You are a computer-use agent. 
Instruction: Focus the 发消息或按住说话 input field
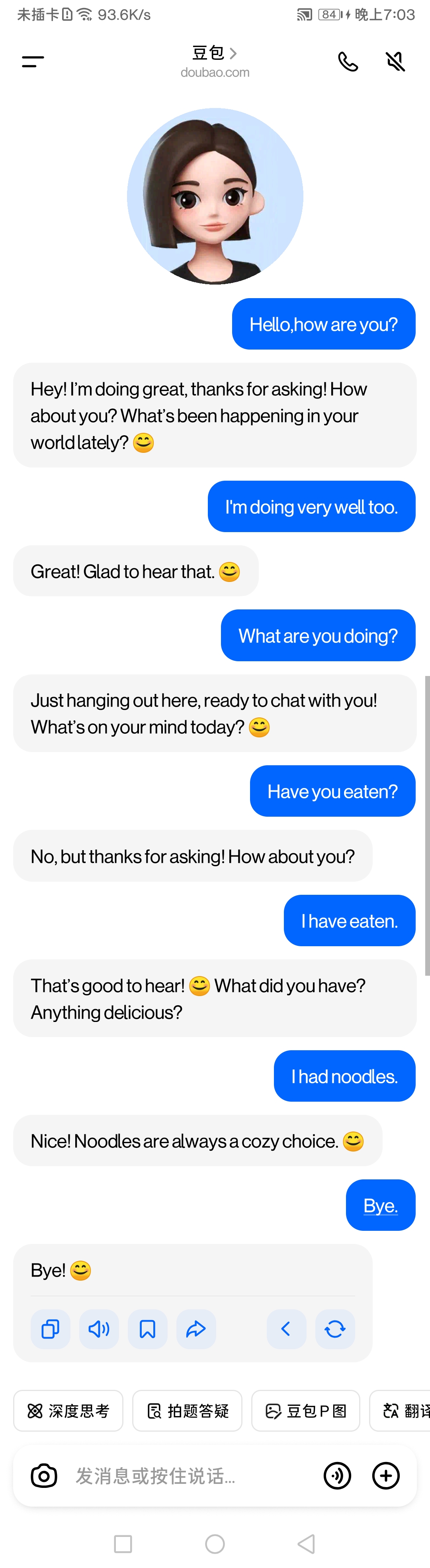(182, 1476)
